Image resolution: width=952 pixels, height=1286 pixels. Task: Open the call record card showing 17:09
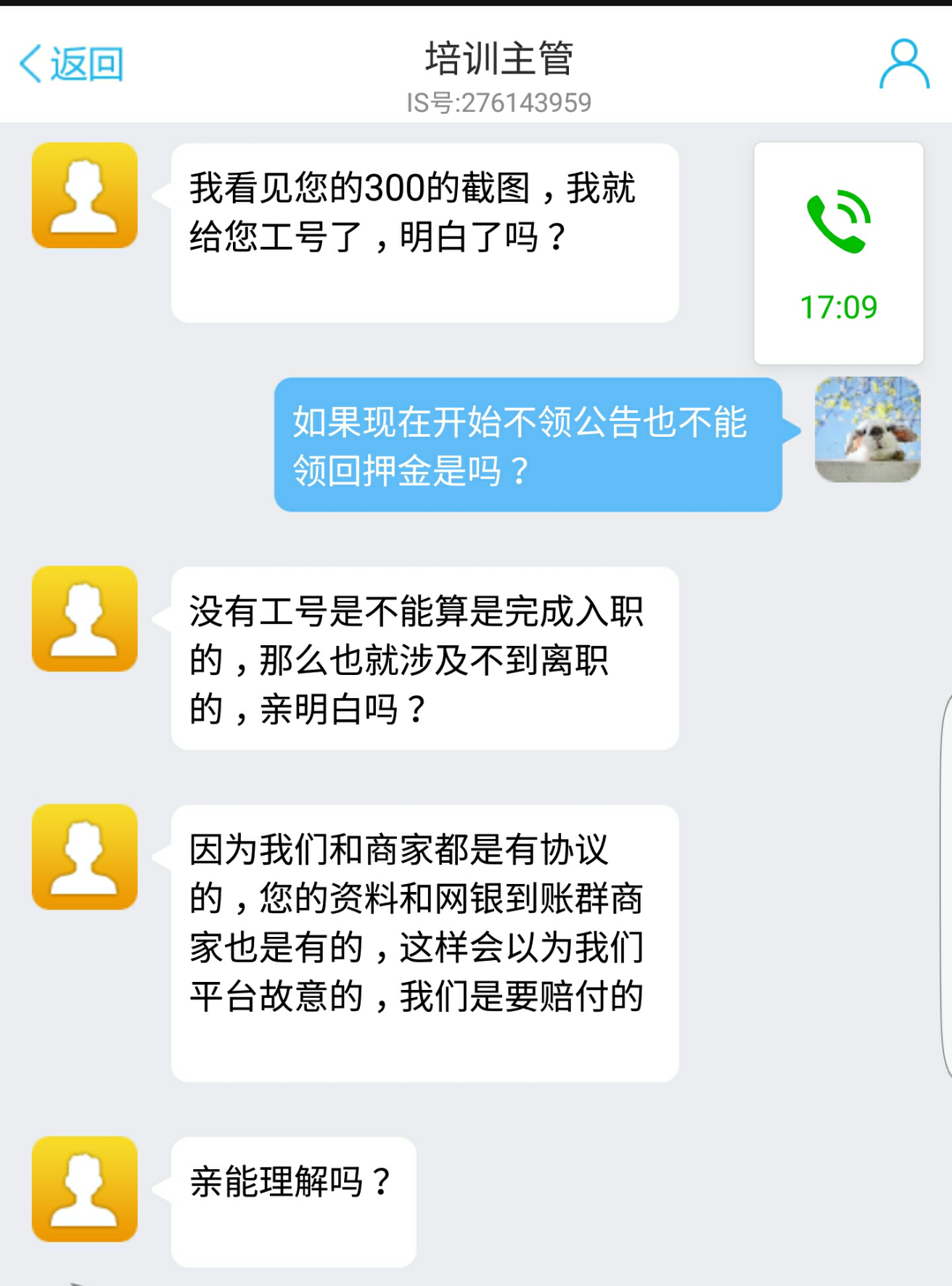pyautogui.click(x=838, y=253)
